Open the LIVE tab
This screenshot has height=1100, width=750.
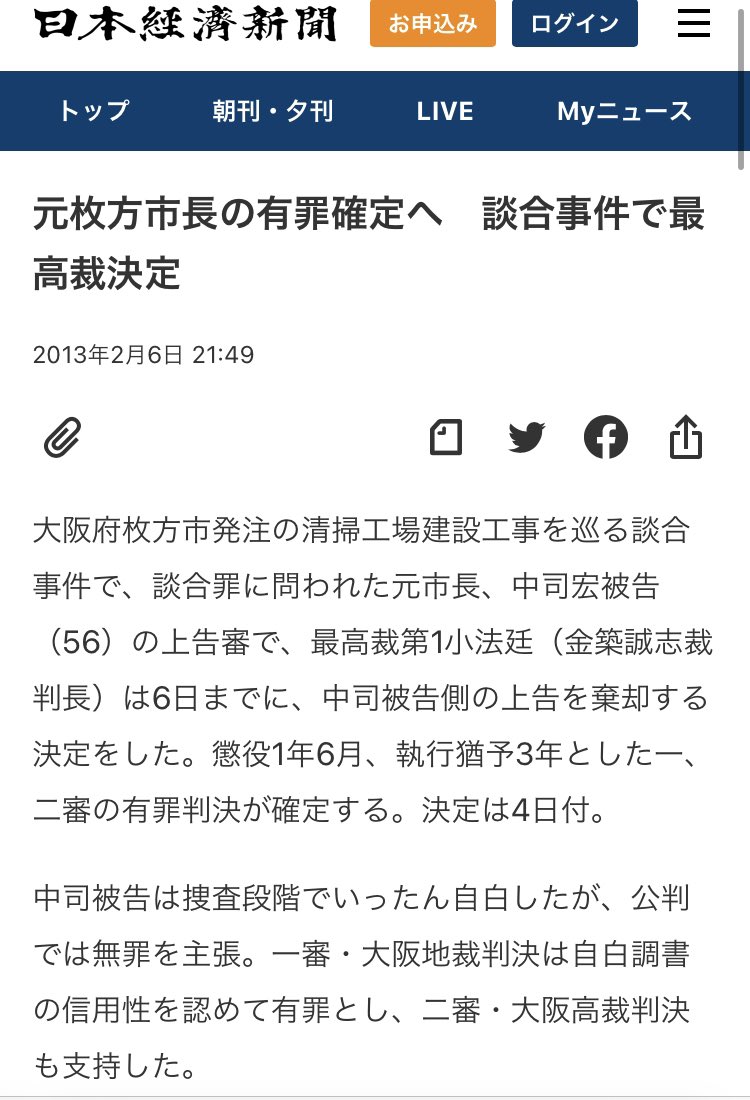click(x=445, y=111)
